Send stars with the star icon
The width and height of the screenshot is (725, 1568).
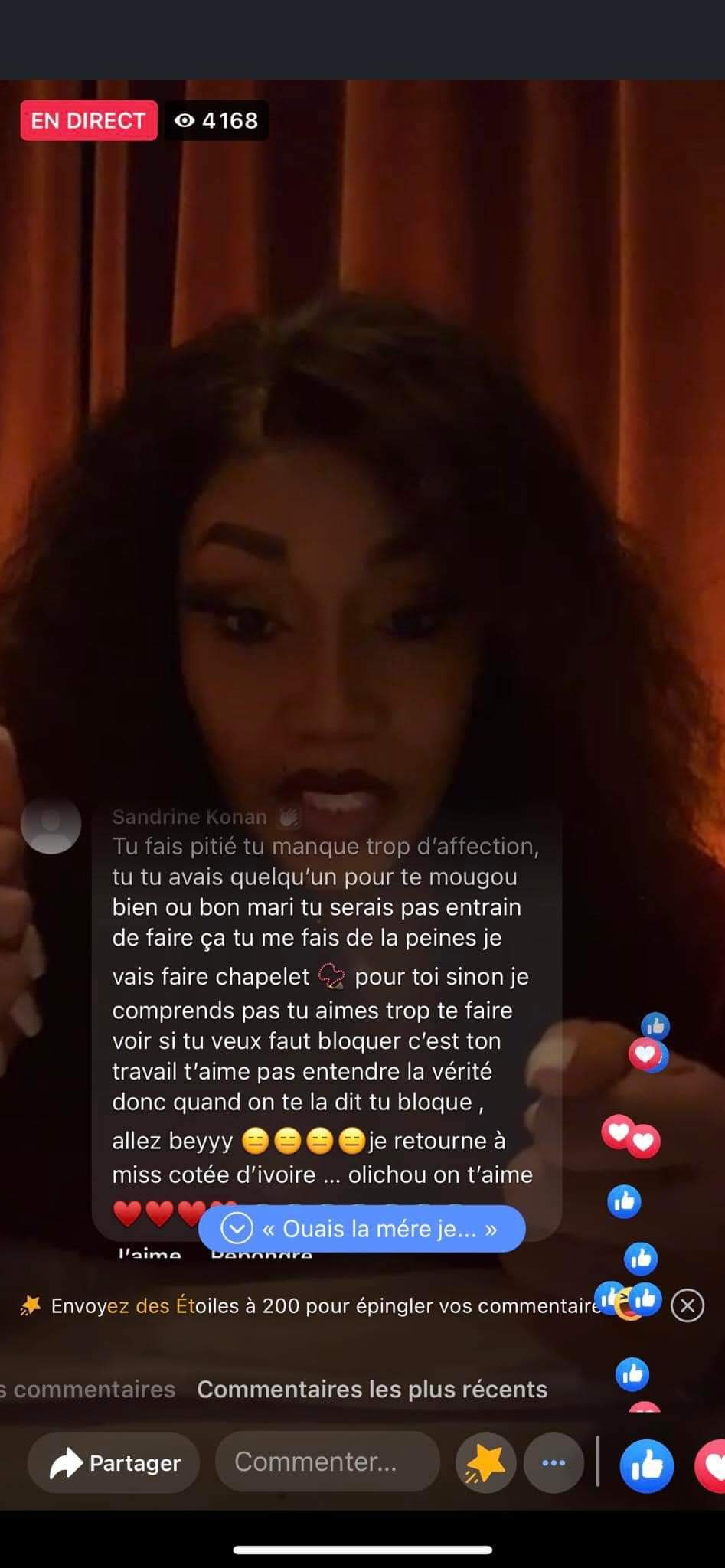tap(485, 1463)
